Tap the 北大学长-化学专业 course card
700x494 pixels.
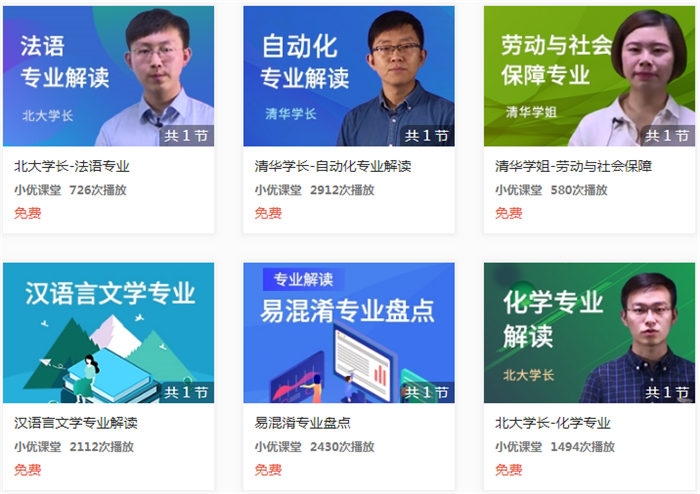point(588,334)
